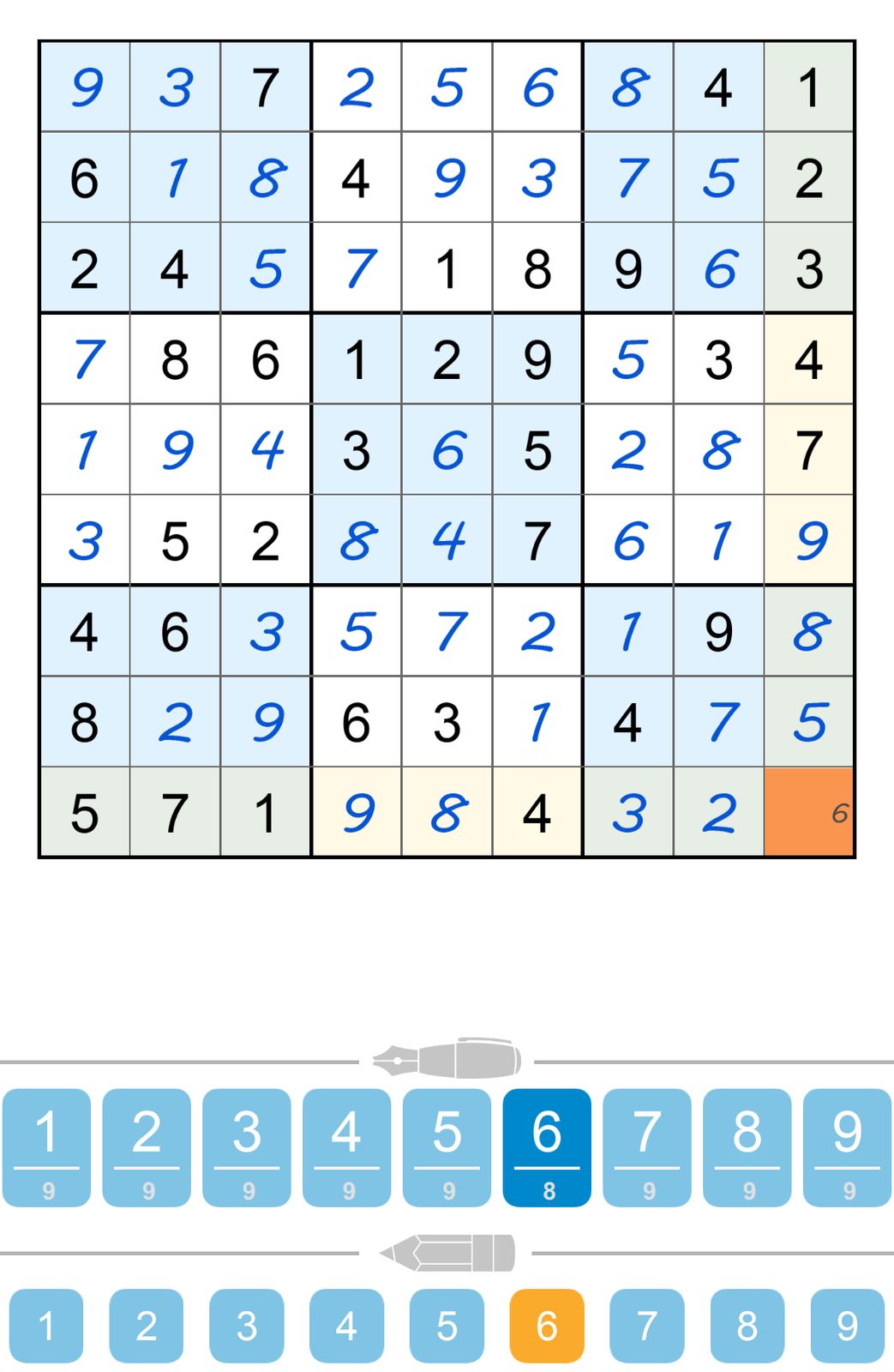Toggle the orange pencil note digit 6
This screenshot has width=894, height=1372.
(x=547, y=1326)
